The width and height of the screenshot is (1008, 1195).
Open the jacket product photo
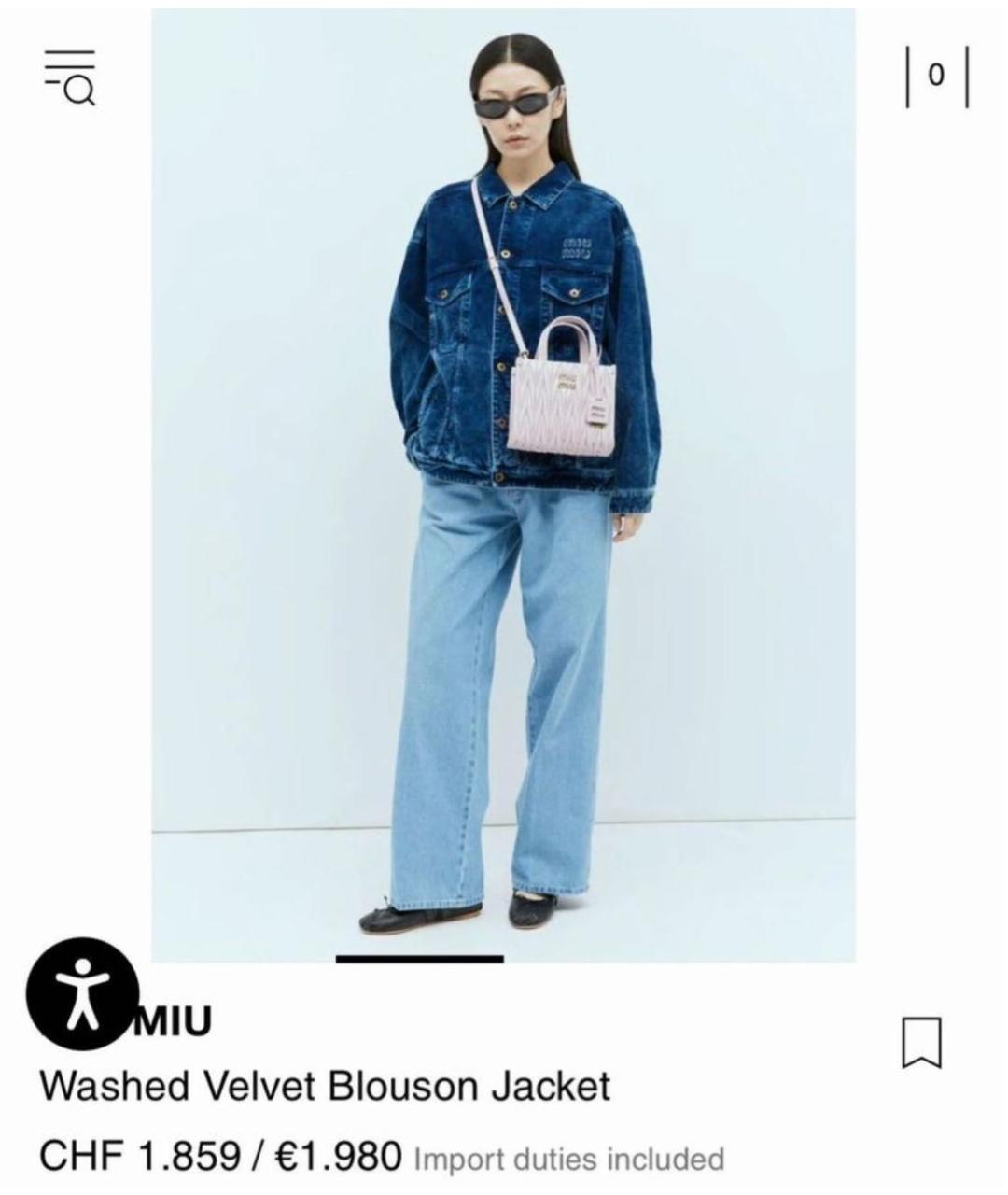(503, 485)
